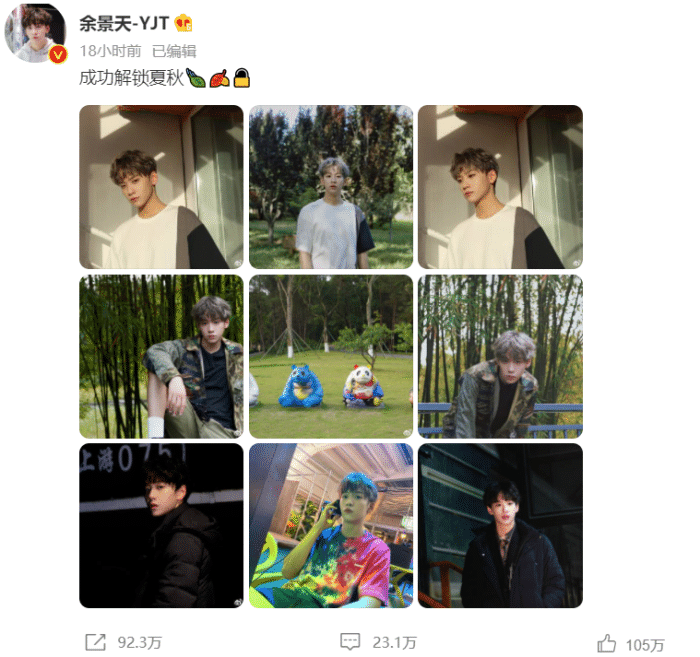View the photo of person sitting by bamboo
The image size is (700, 657).
pos(161,357)
